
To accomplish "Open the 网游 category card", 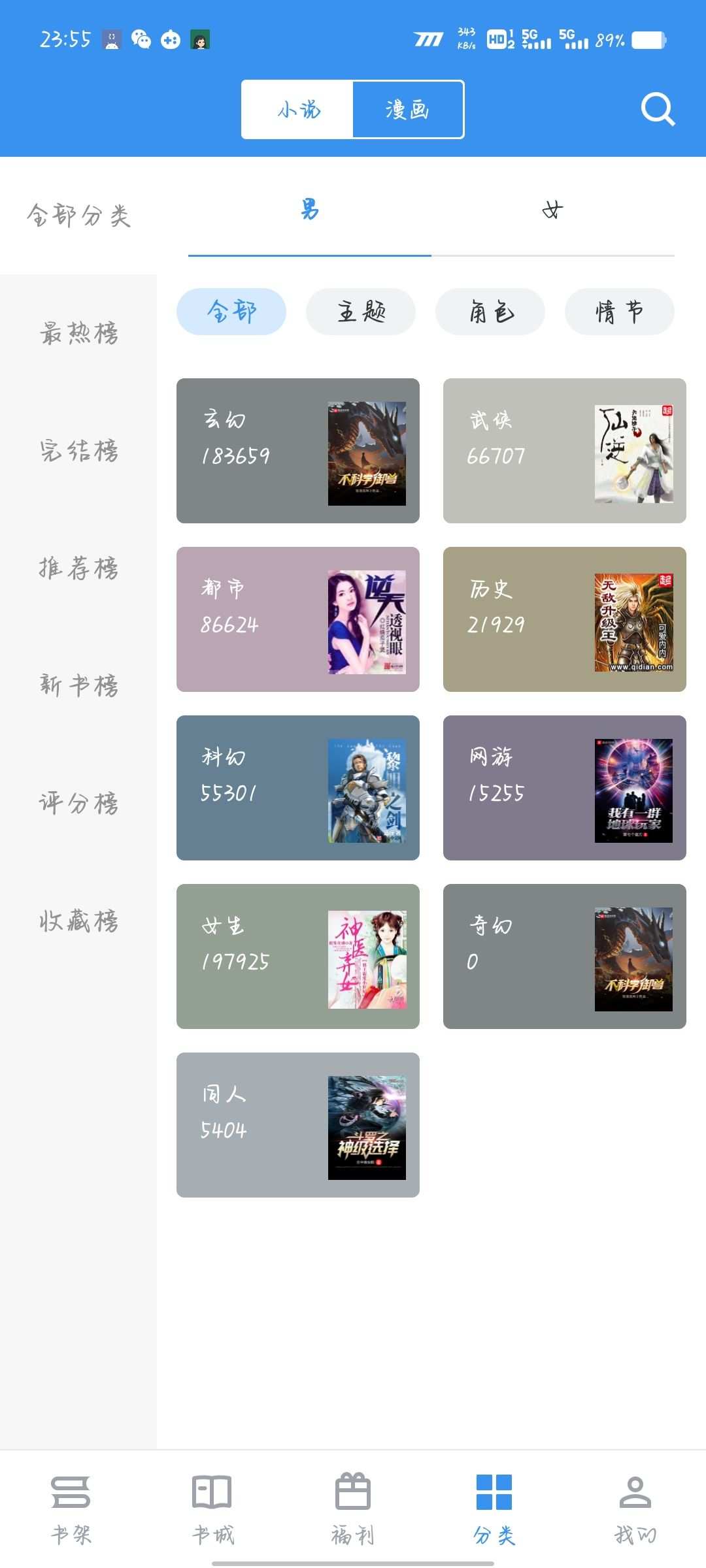I will tap(565, 788).
